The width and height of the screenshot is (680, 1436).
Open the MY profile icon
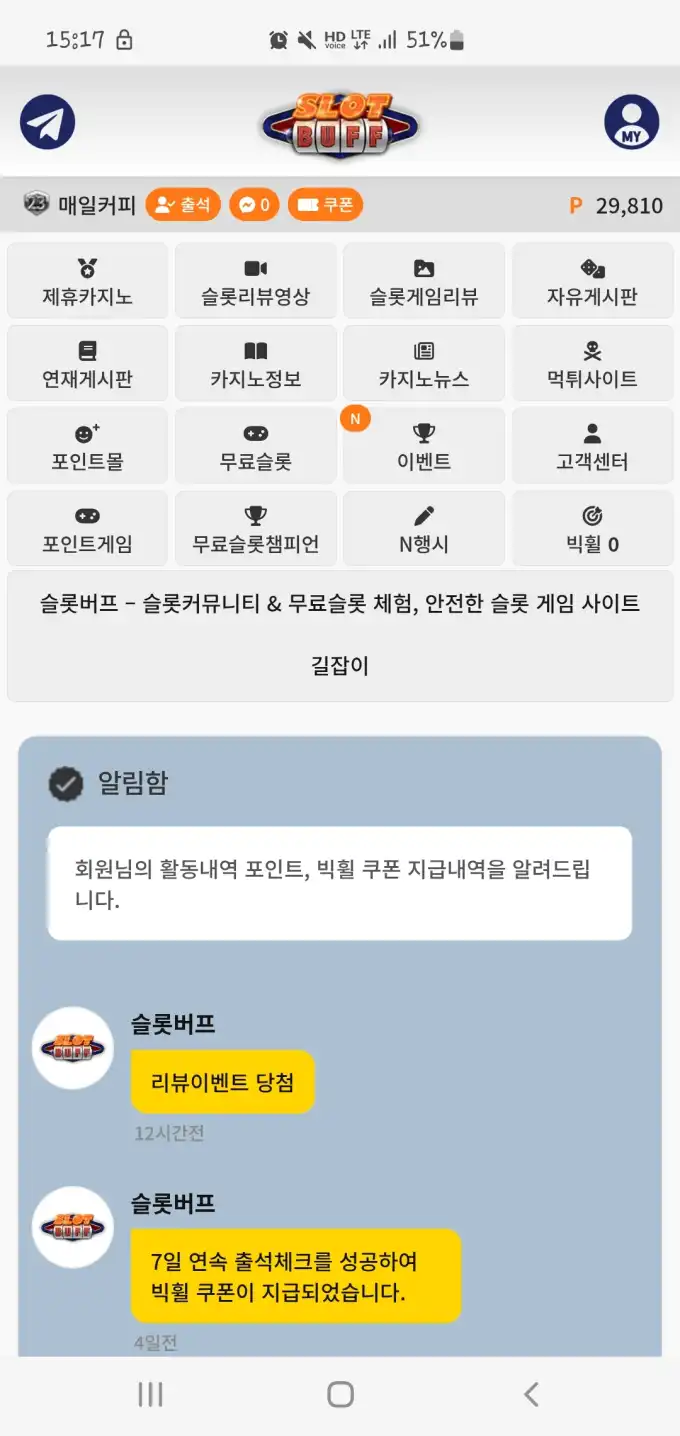pos(631,123)
